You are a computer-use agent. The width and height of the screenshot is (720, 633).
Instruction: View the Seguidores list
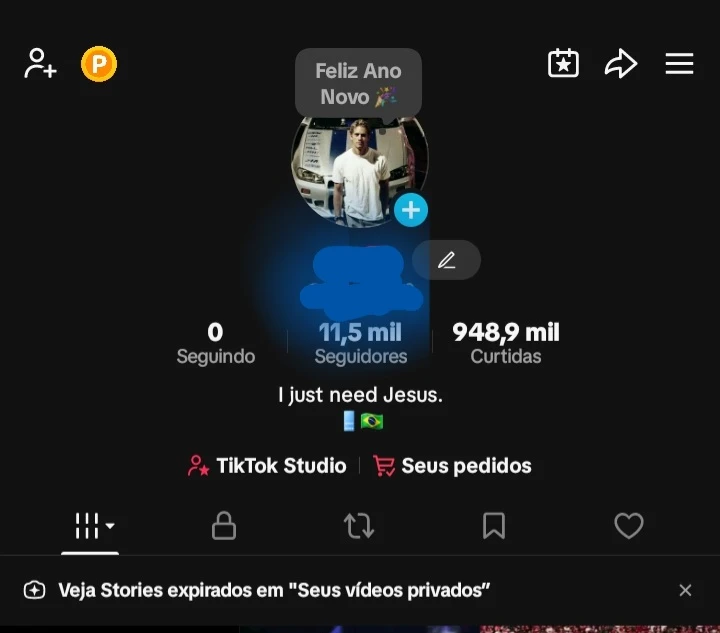pyautogui.click(x=360, y=343)
